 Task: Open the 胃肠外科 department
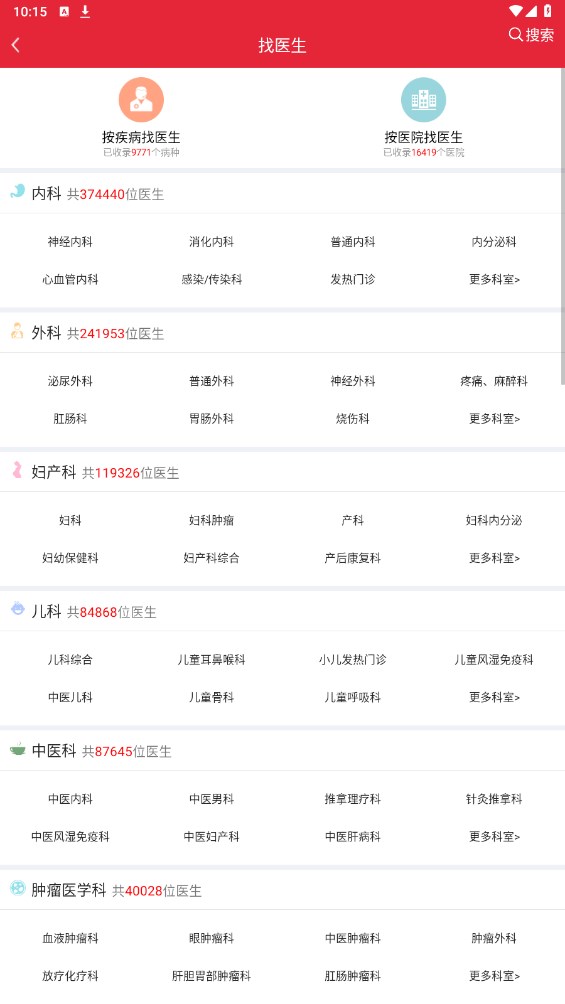point(211,419)
